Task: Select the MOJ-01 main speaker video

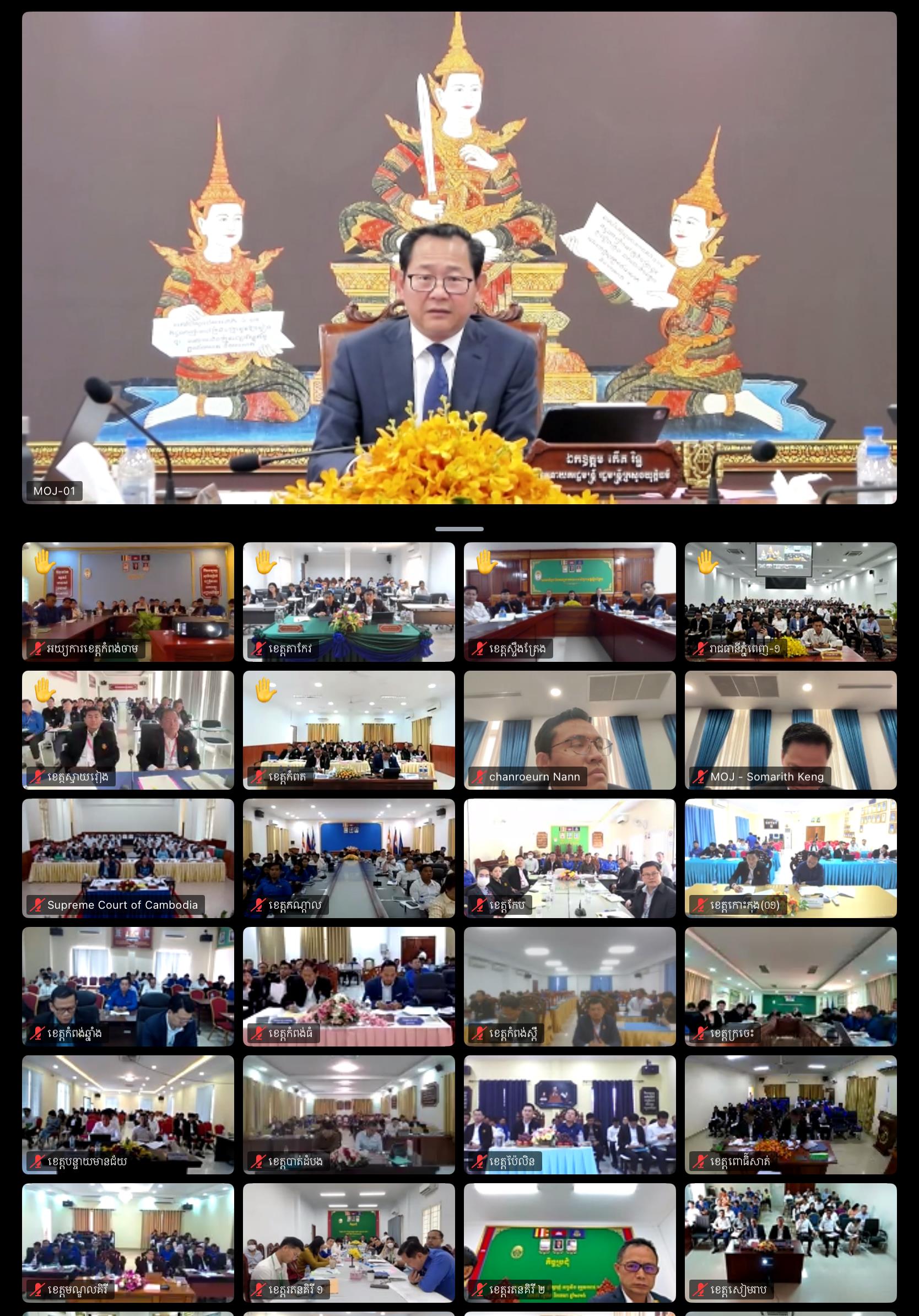Action: pos(459,258)
